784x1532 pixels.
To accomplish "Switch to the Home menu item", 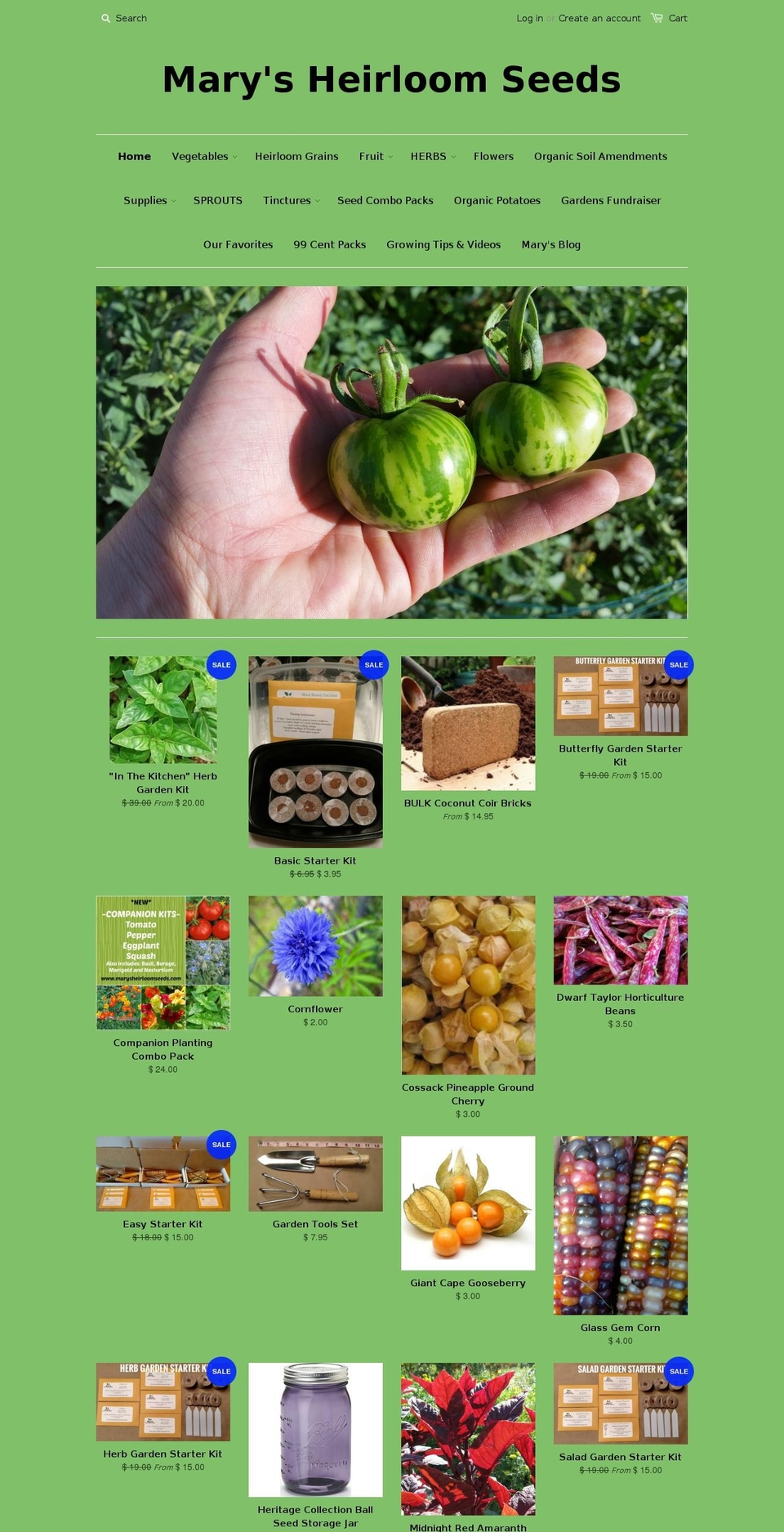I will click(x=134, y=156).
